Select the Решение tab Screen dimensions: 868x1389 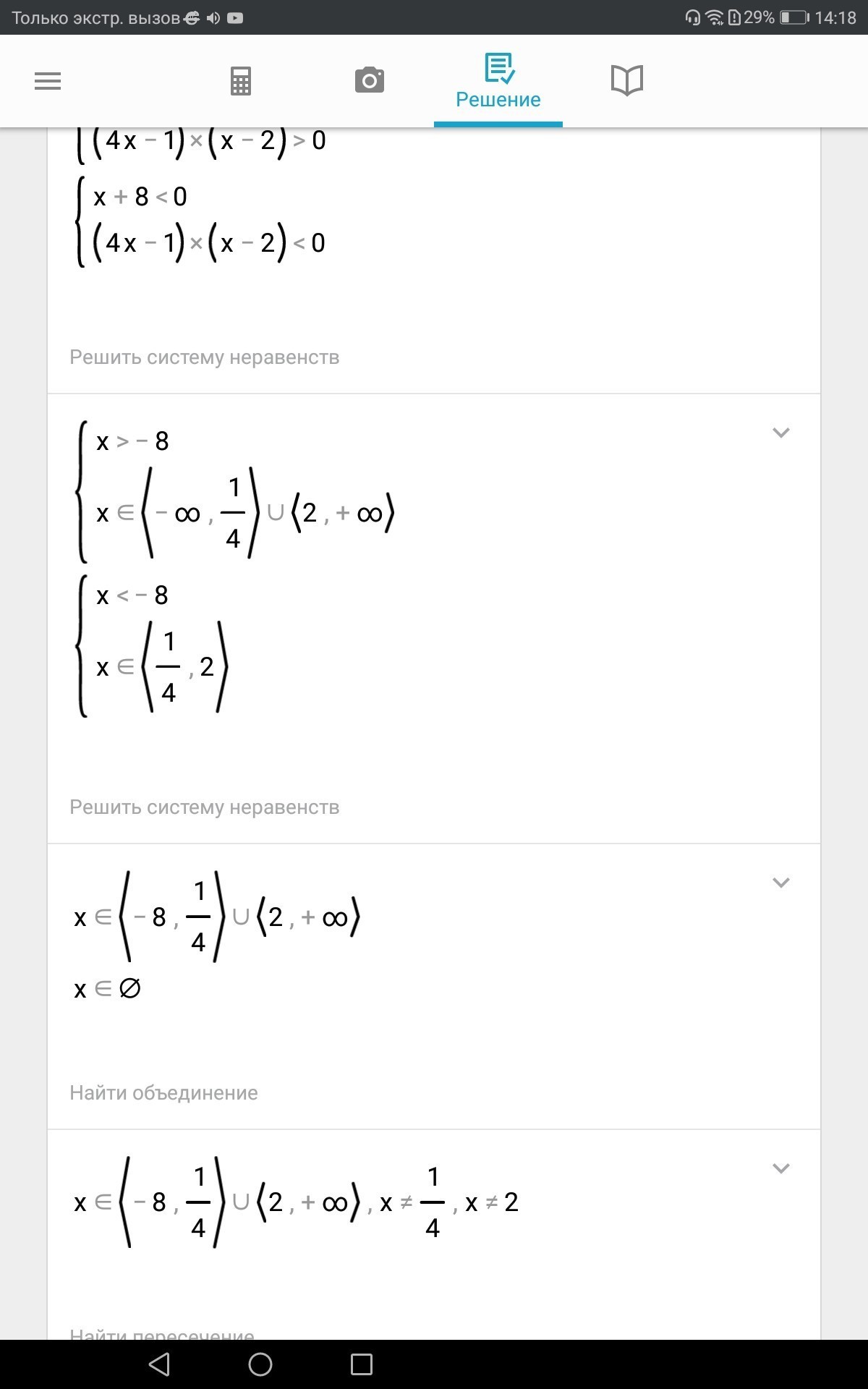click(498, 81)
